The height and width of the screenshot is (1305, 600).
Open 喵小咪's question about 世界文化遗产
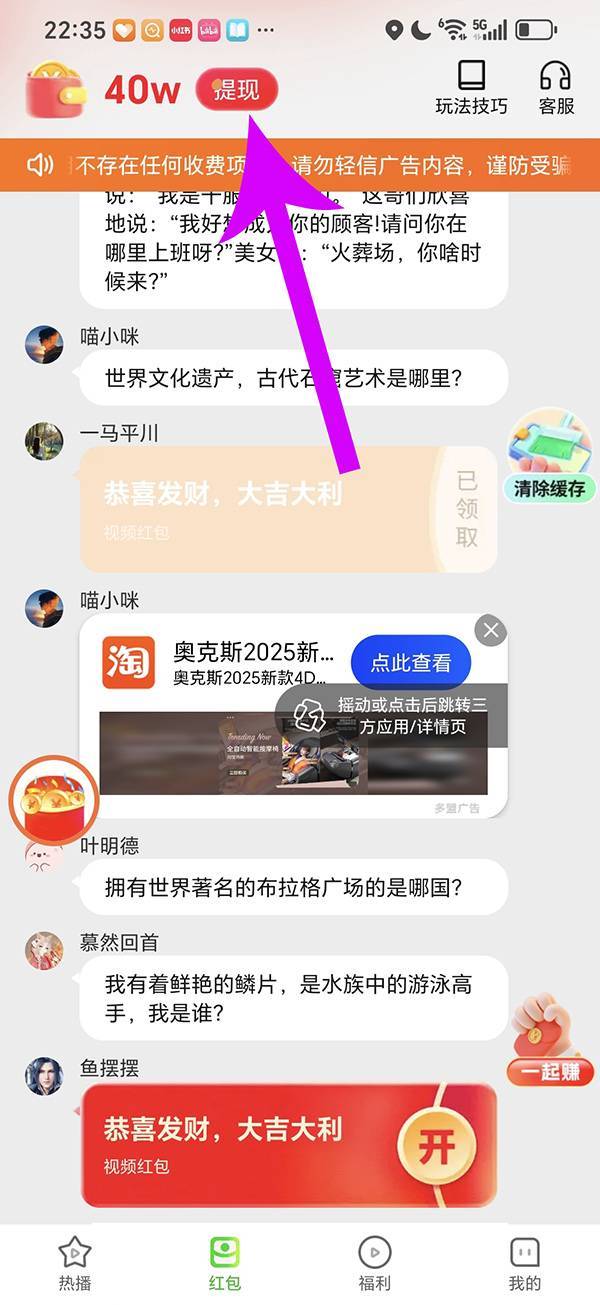(x=290, y=378)
